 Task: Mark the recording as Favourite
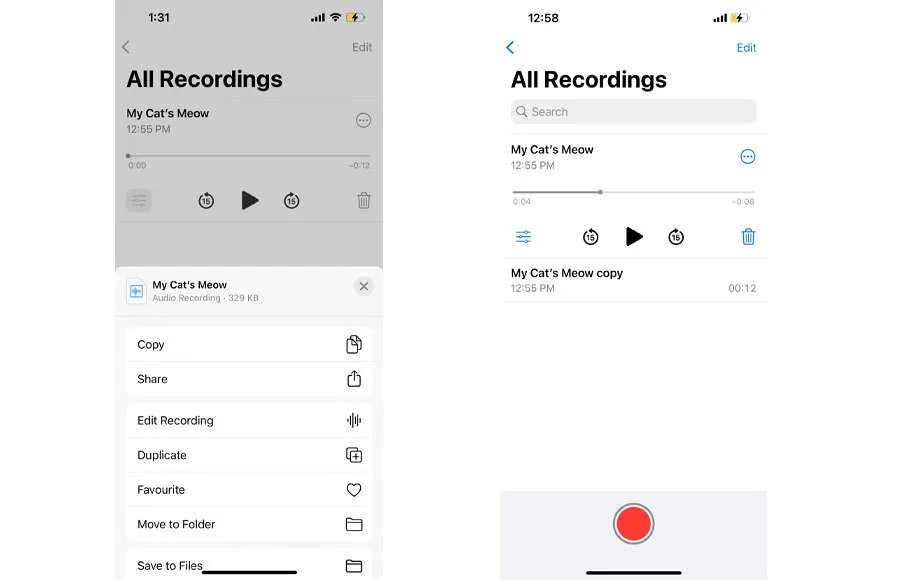[248, 490]
